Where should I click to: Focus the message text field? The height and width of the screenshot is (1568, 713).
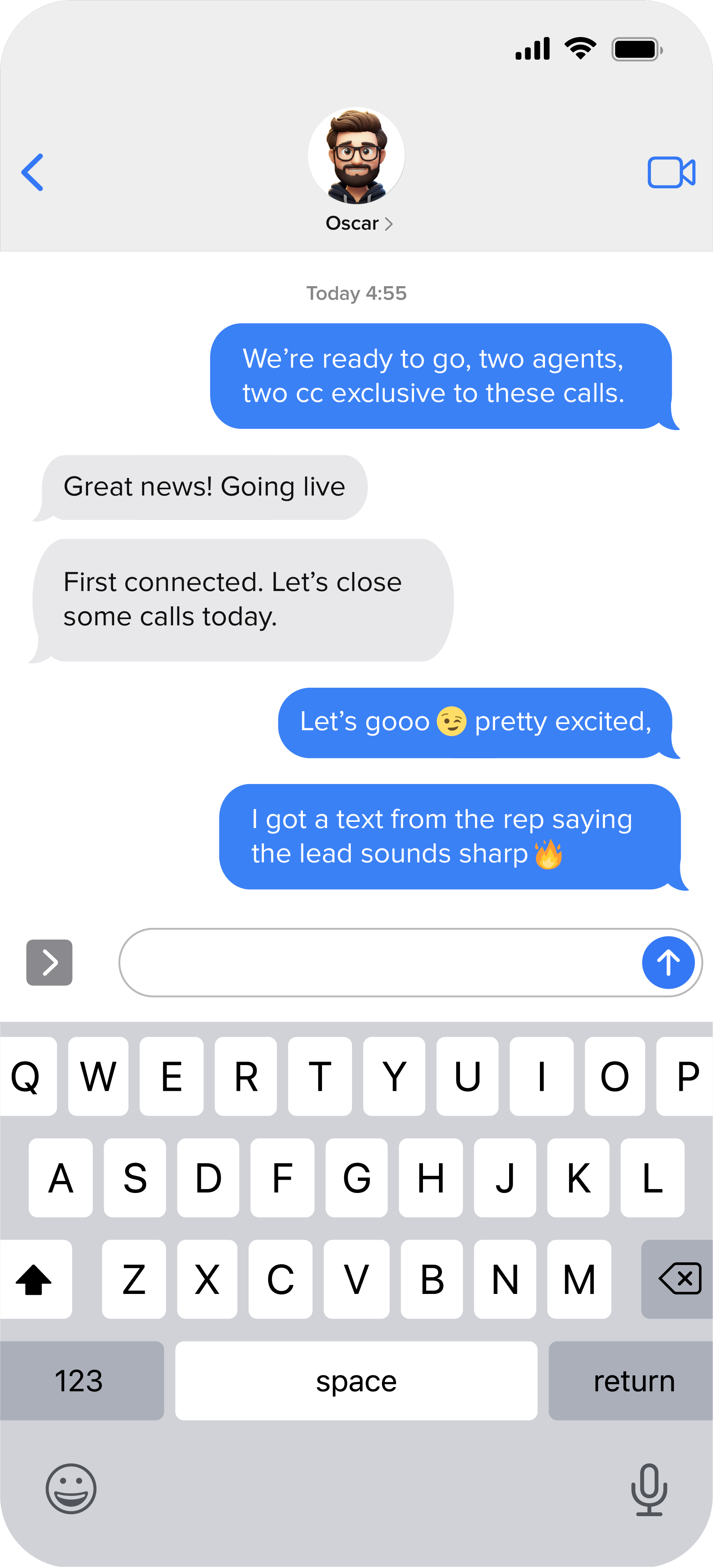pyautogui.click(x=377, y=962)
